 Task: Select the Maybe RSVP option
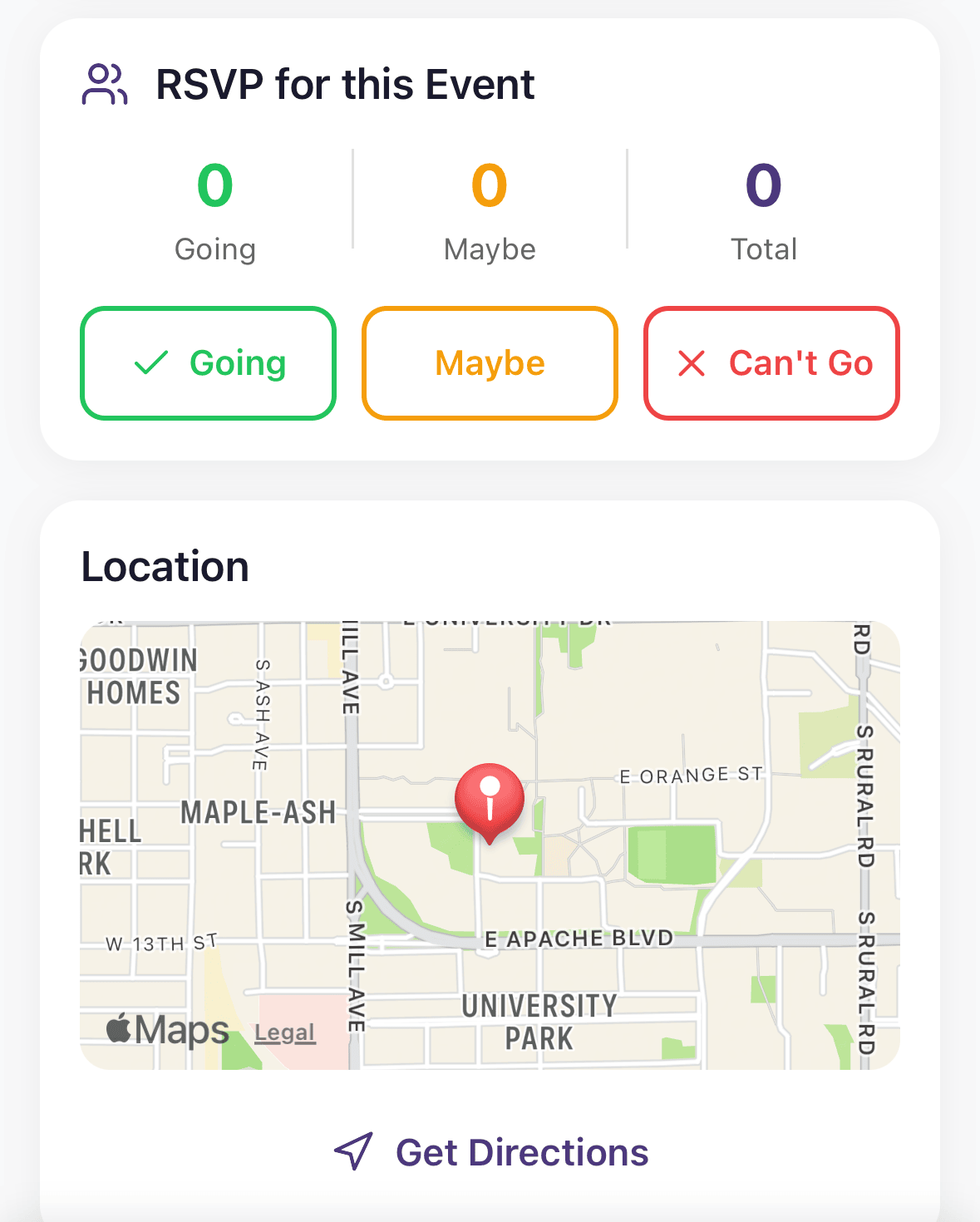tap(490, 363)
